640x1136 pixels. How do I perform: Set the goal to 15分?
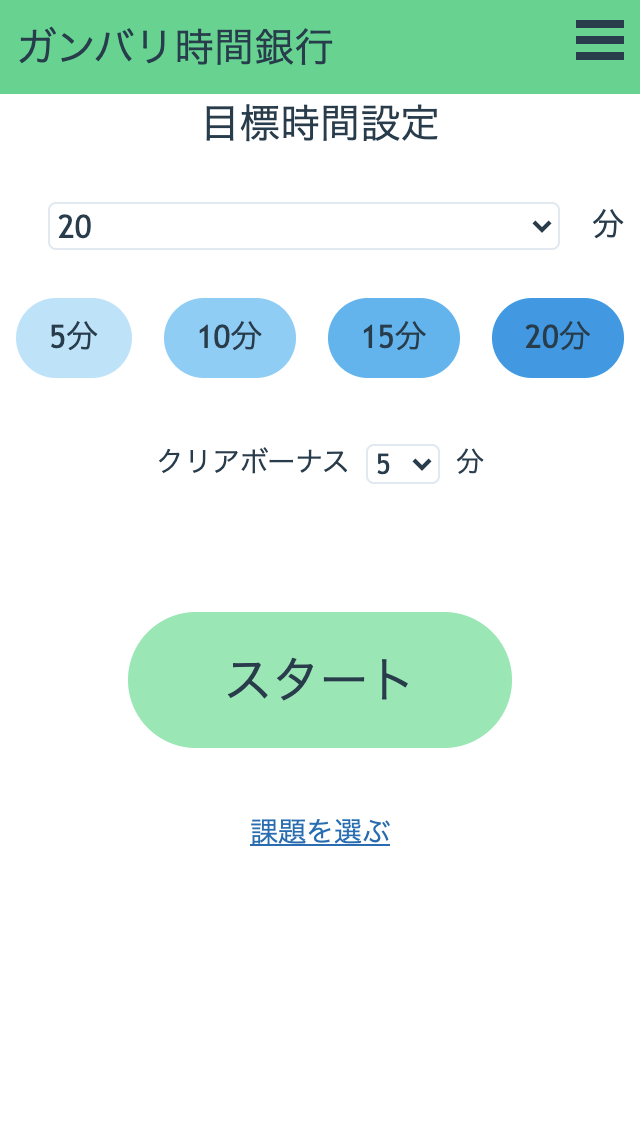click(394, 338)
